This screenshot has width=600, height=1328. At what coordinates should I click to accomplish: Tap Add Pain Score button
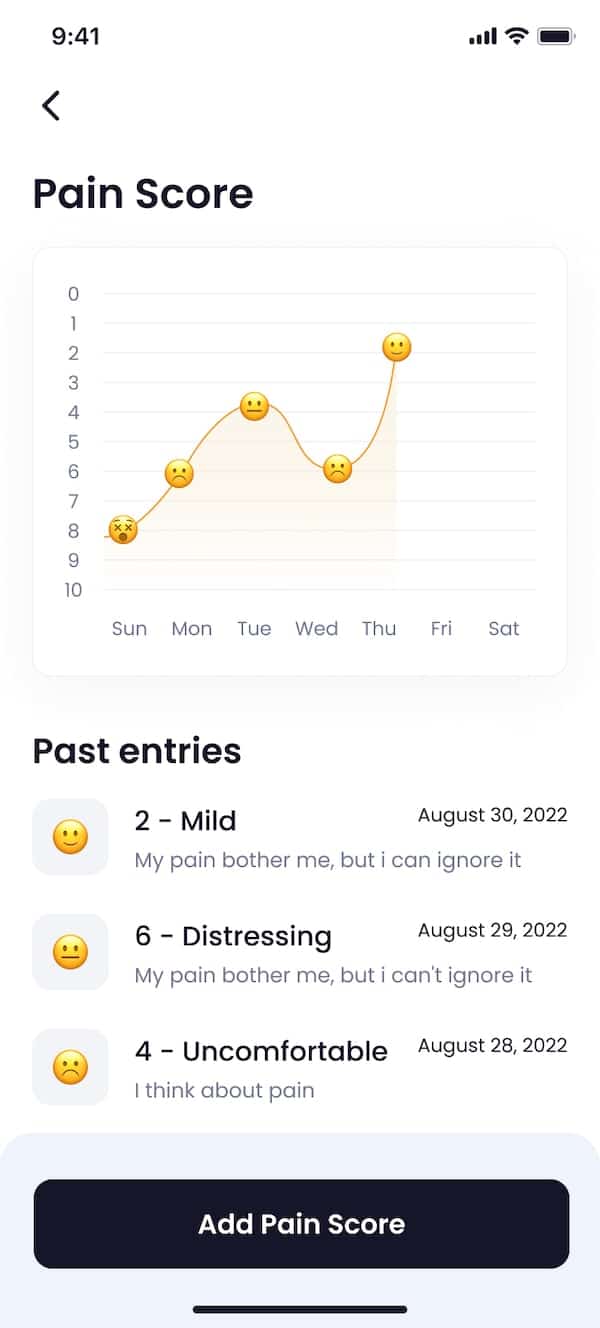pyautogui.click(x=301, y=1223)
